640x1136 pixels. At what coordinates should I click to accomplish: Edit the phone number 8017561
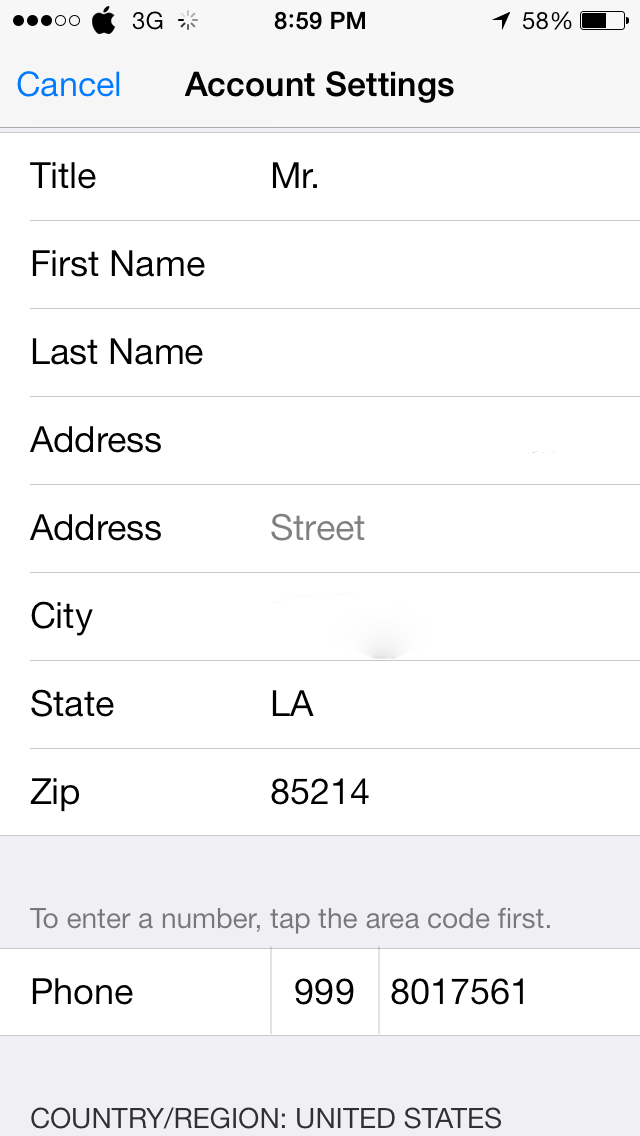tap(500, 992)
